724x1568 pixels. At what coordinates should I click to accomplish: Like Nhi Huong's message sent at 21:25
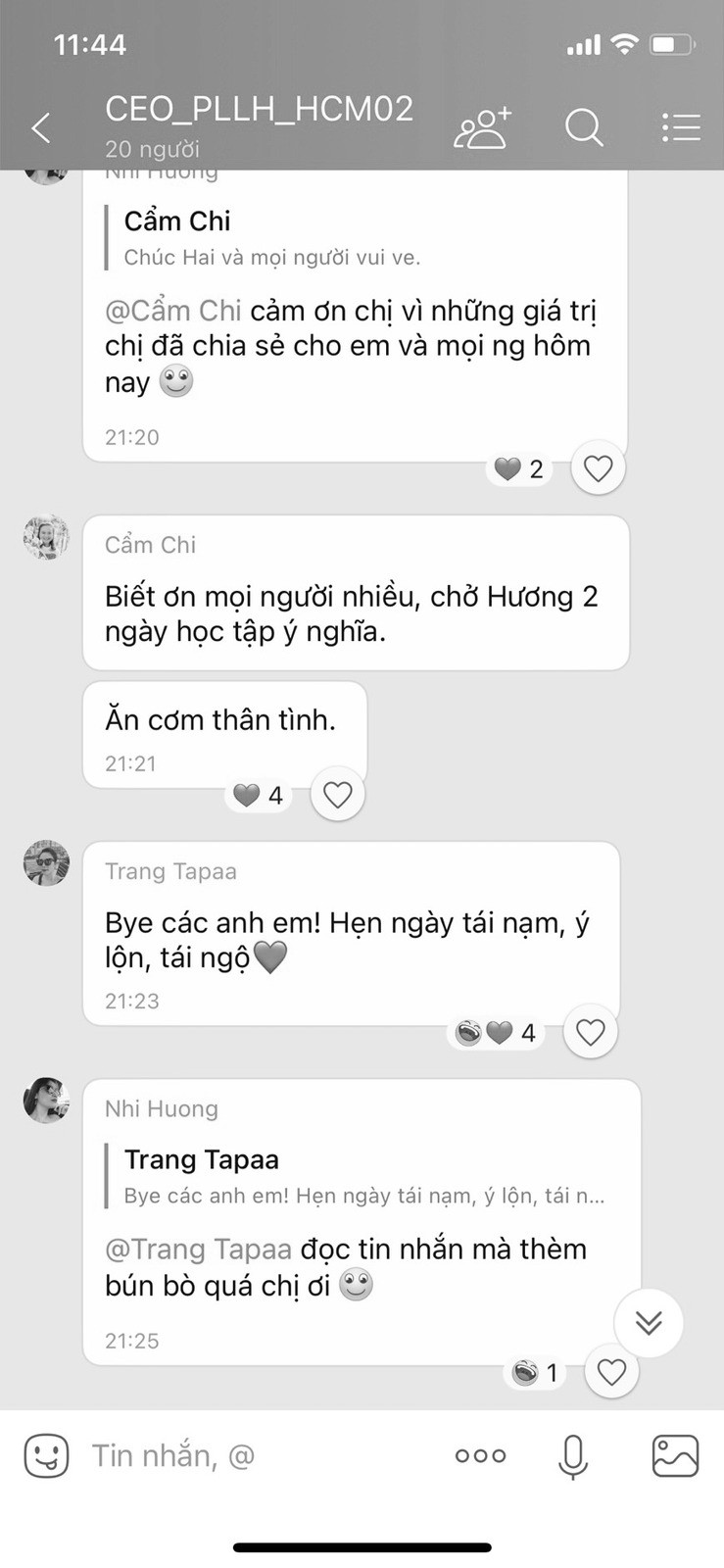tap(611, 1372)
